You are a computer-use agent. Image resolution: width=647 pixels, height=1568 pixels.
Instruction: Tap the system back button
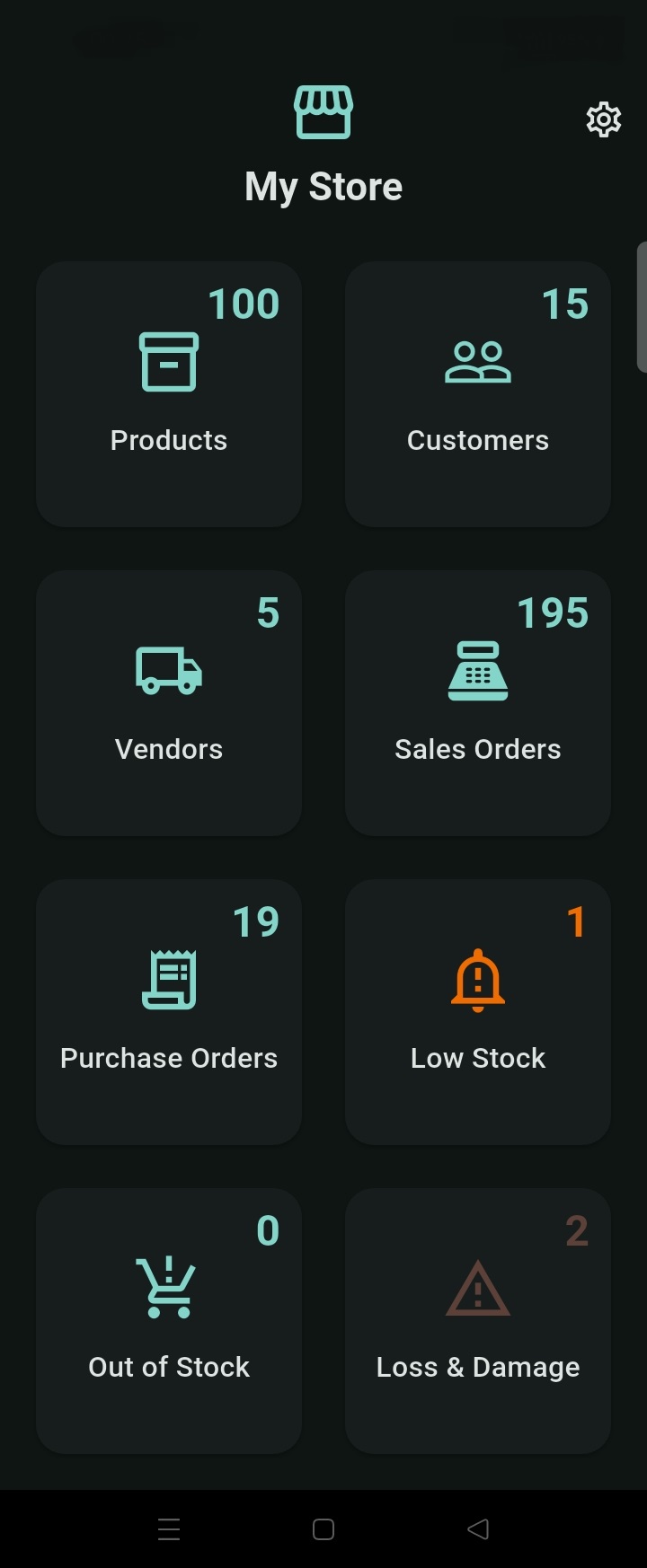(478, 1529)
